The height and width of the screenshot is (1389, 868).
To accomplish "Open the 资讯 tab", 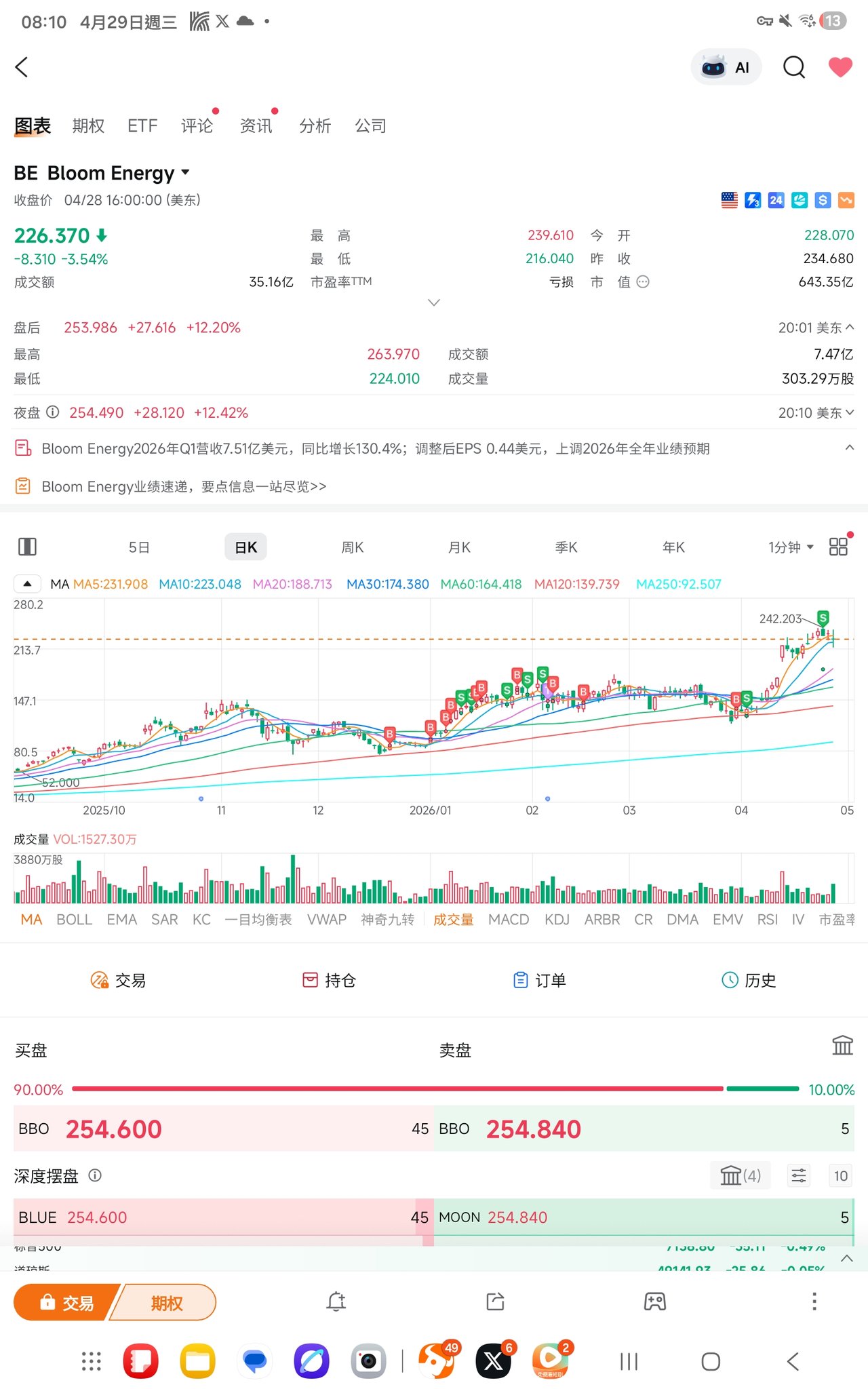I will (x=256, y=125).
